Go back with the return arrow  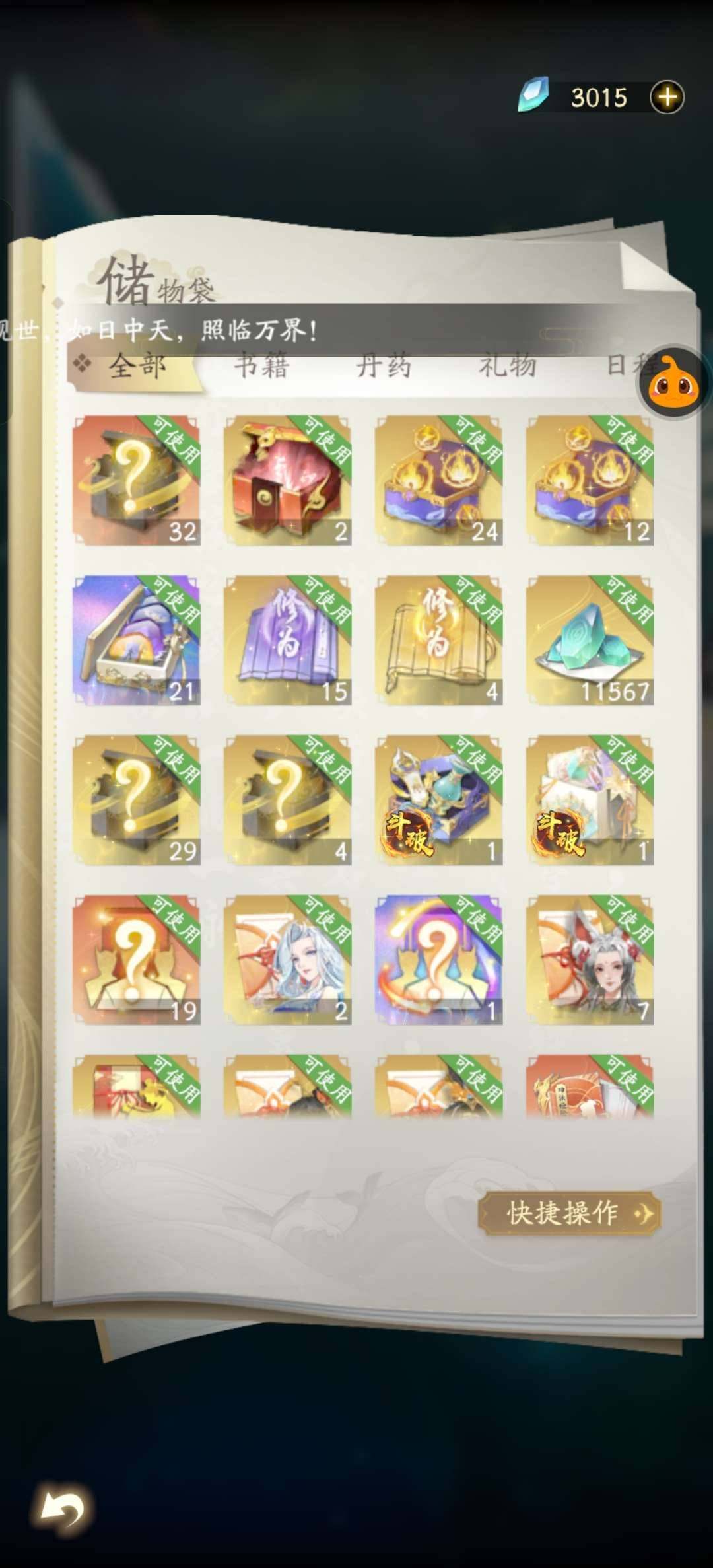tap(63, 1508)
